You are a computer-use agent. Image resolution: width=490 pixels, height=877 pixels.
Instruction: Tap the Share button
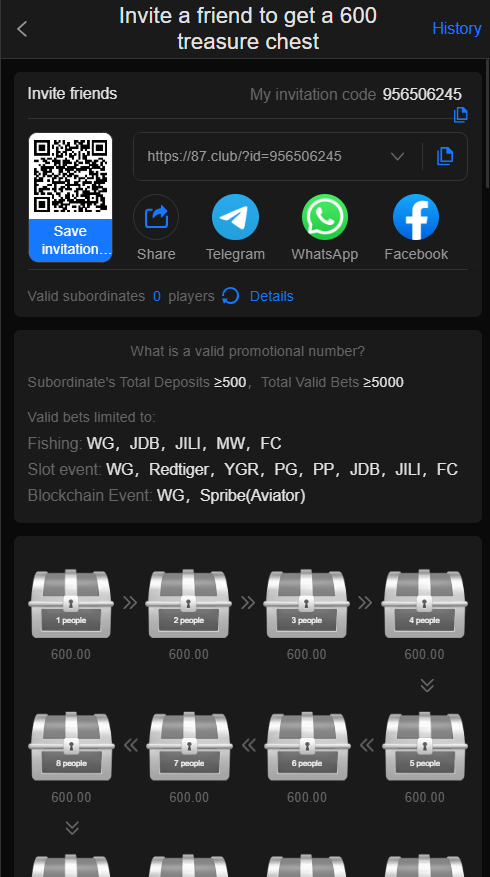pyautogui.click(x=156, y=228)
